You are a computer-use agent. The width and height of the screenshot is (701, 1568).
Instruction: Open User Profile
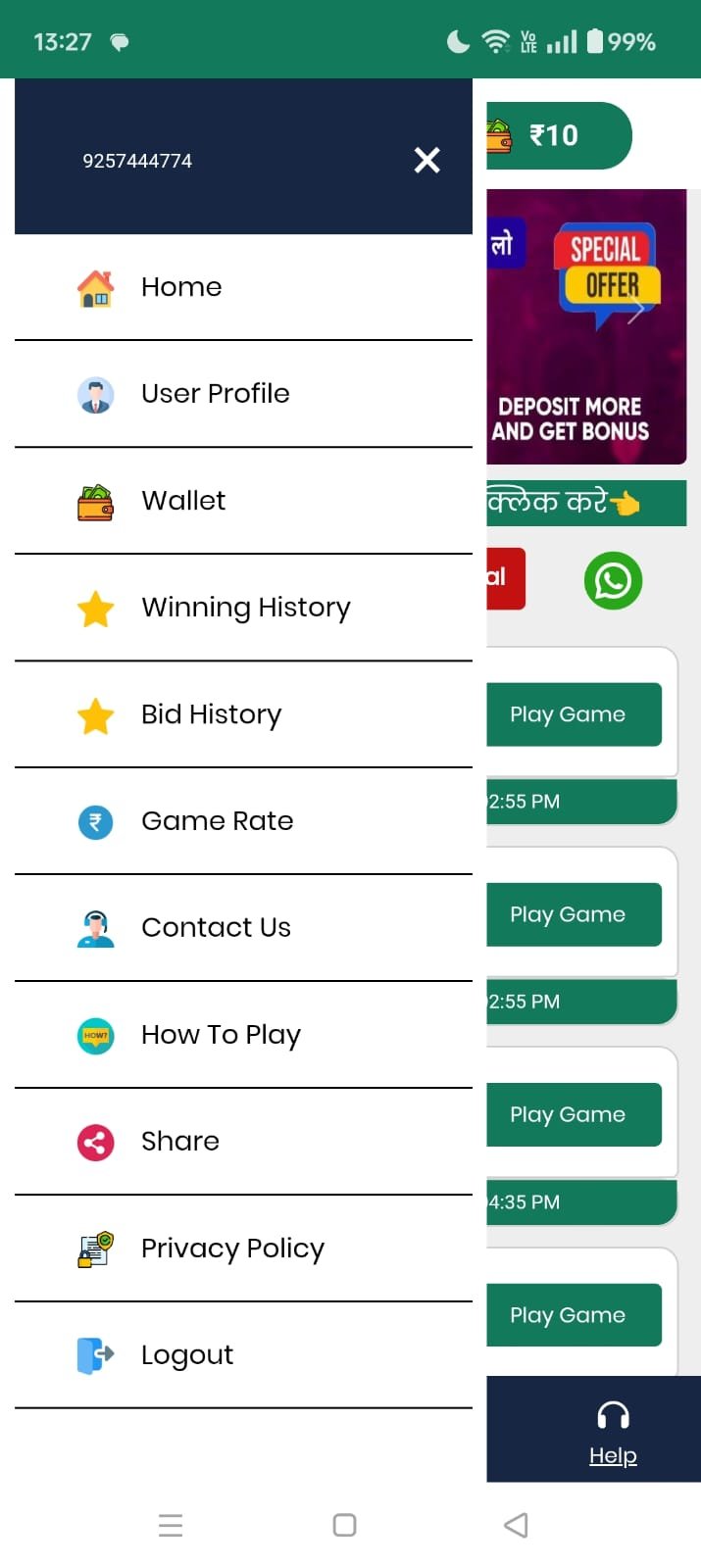[x=215, y=394]
